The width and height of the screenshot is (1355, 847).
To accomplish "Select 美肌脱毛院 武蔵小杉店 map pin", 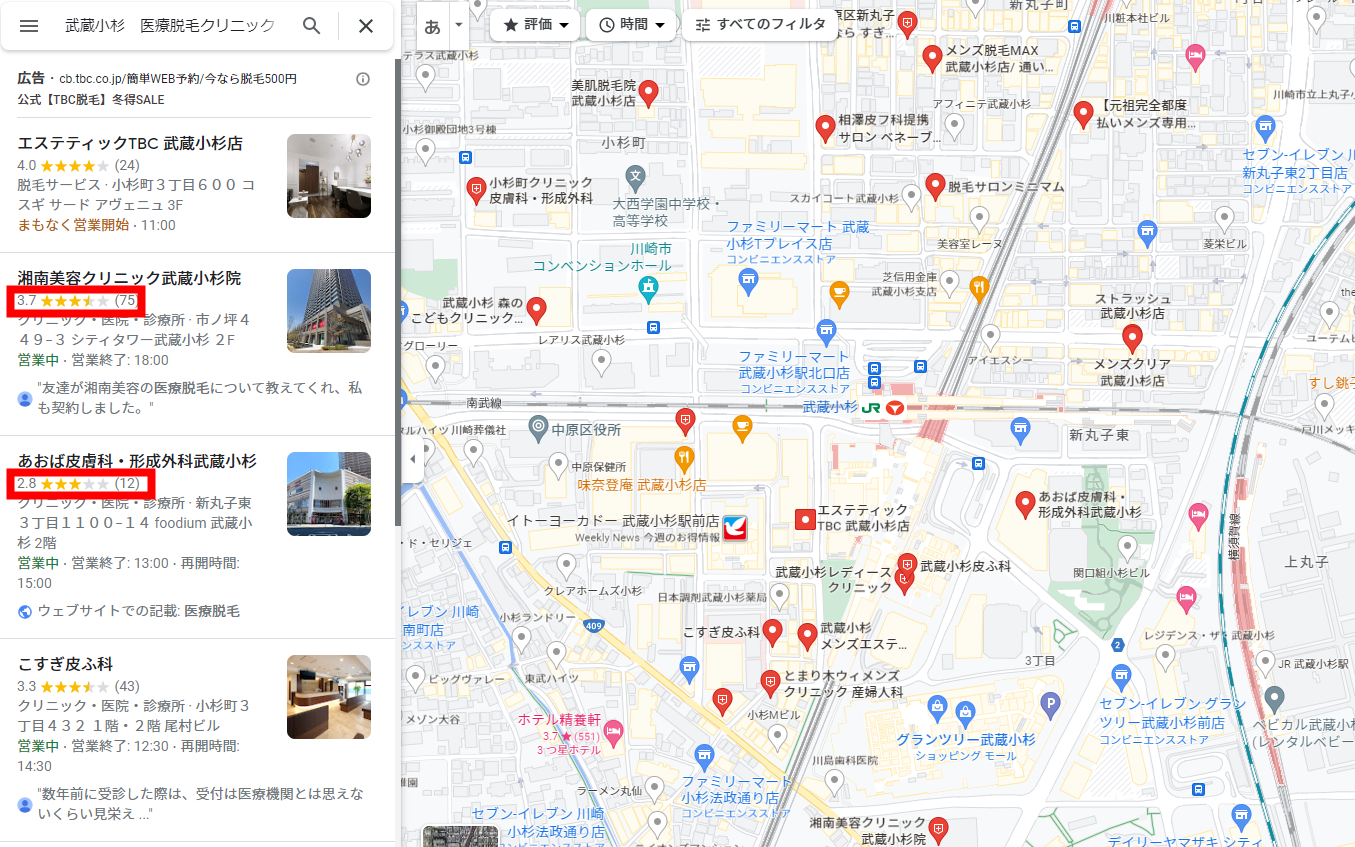I will point(648,93).
